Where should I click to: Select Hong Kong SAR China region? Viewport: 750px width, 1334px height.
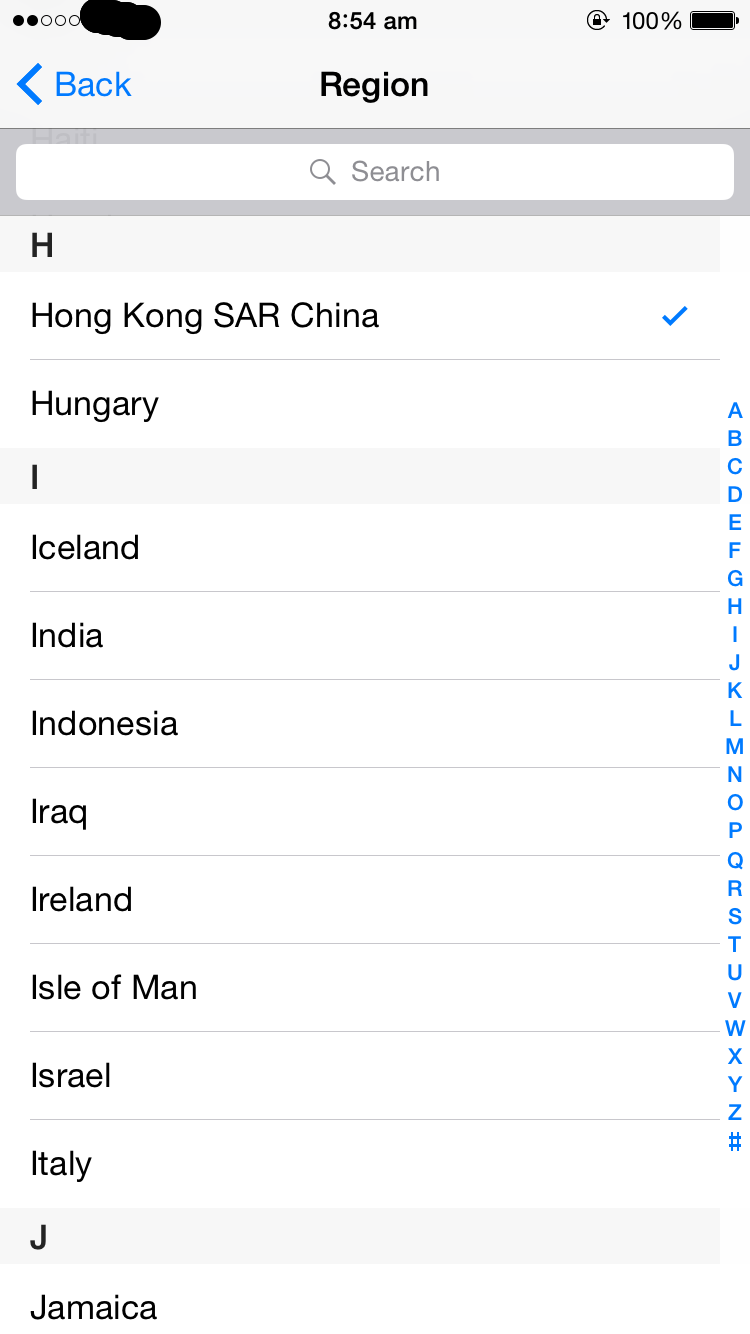click(x=360, y=316)
